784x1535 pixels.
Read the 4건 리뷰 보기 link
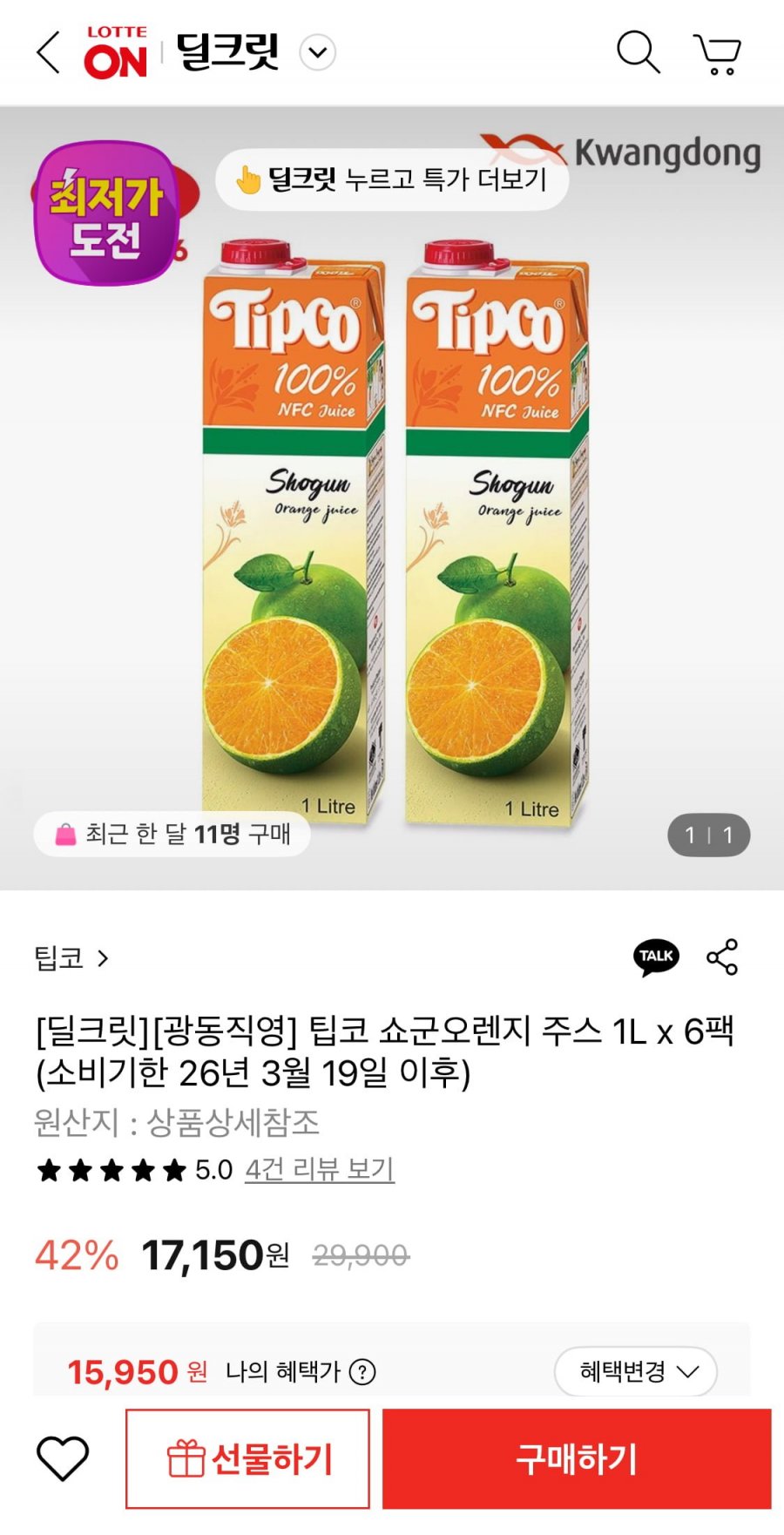[320, 1169]
